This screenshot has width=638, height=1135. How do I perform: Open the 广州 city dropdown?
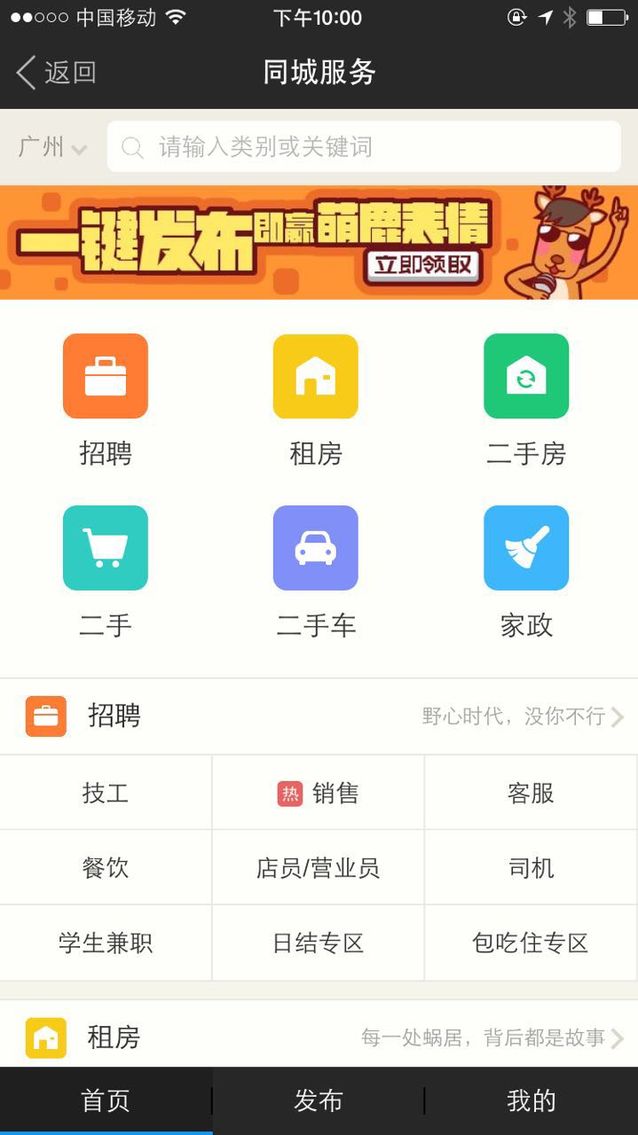click(x=52, y=148)
